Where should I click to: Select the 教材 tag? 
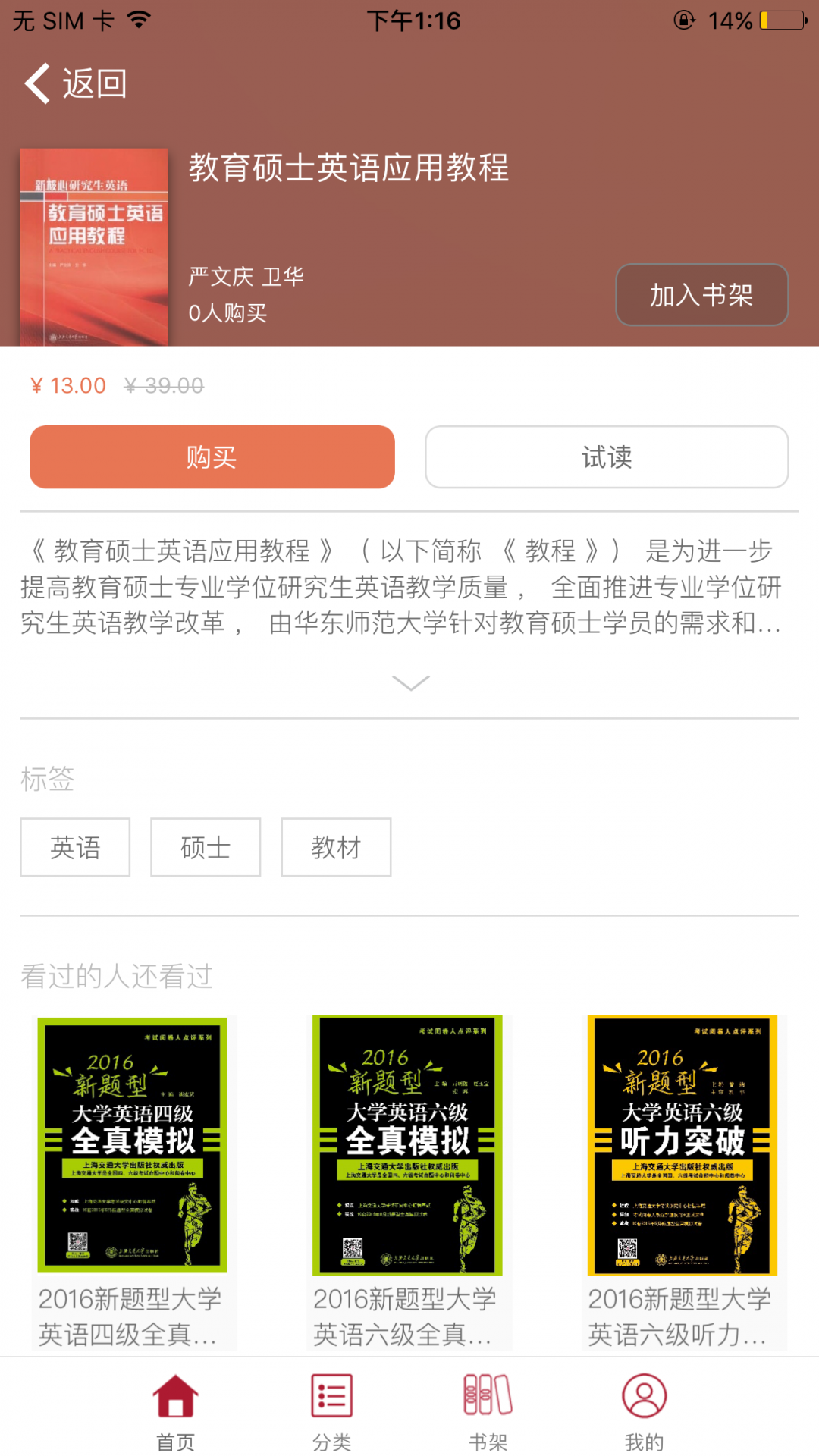coord(336,847)
